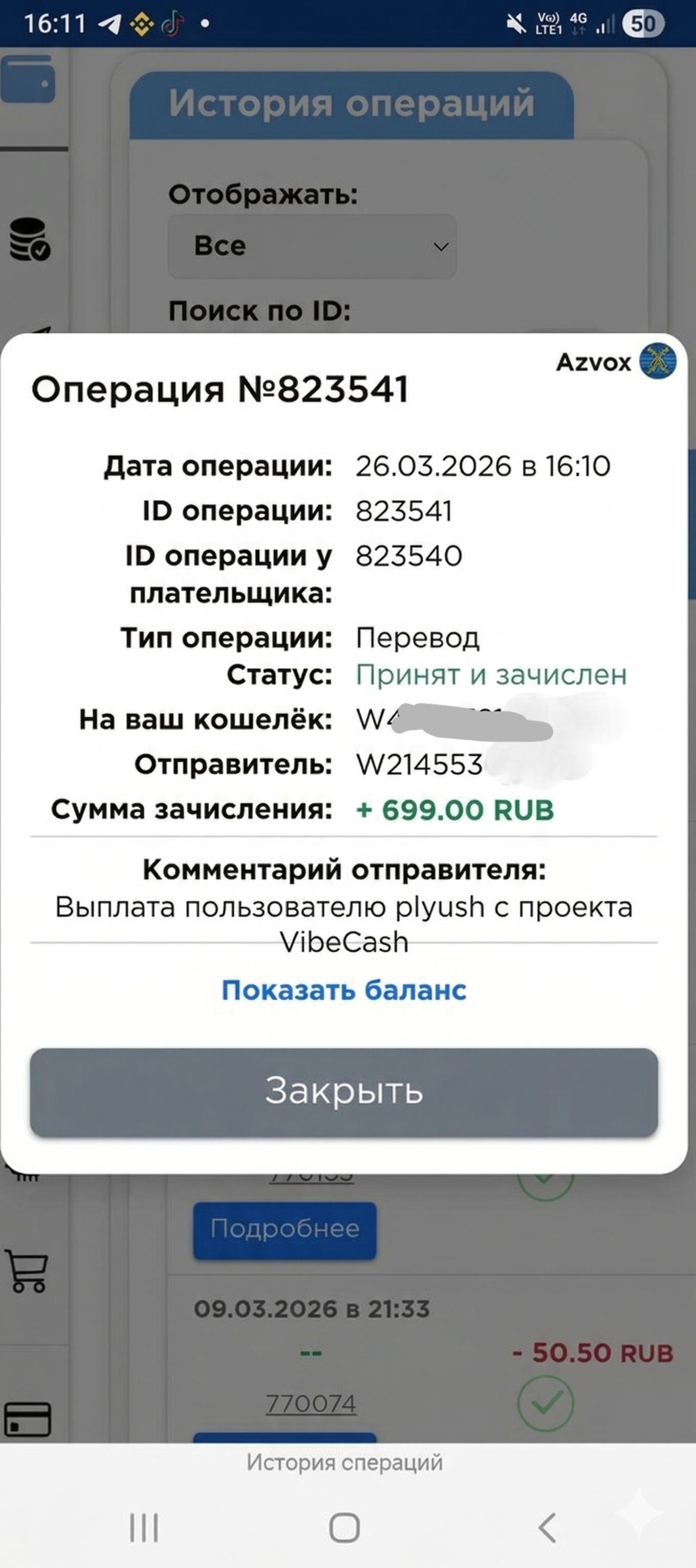
Task: Select the wallet icon in the sidebar
Action: [28, 79]
